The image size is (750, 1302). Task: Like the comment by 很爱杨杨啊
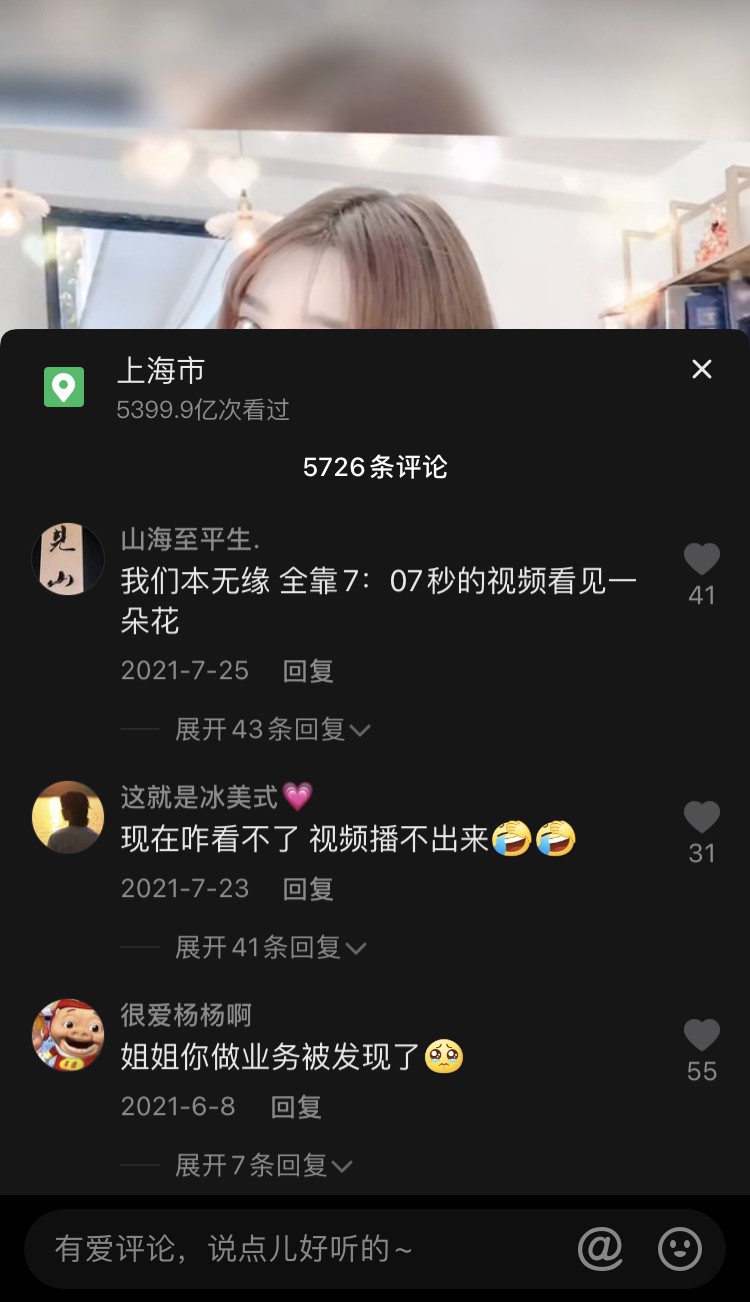pos(702,1036)
